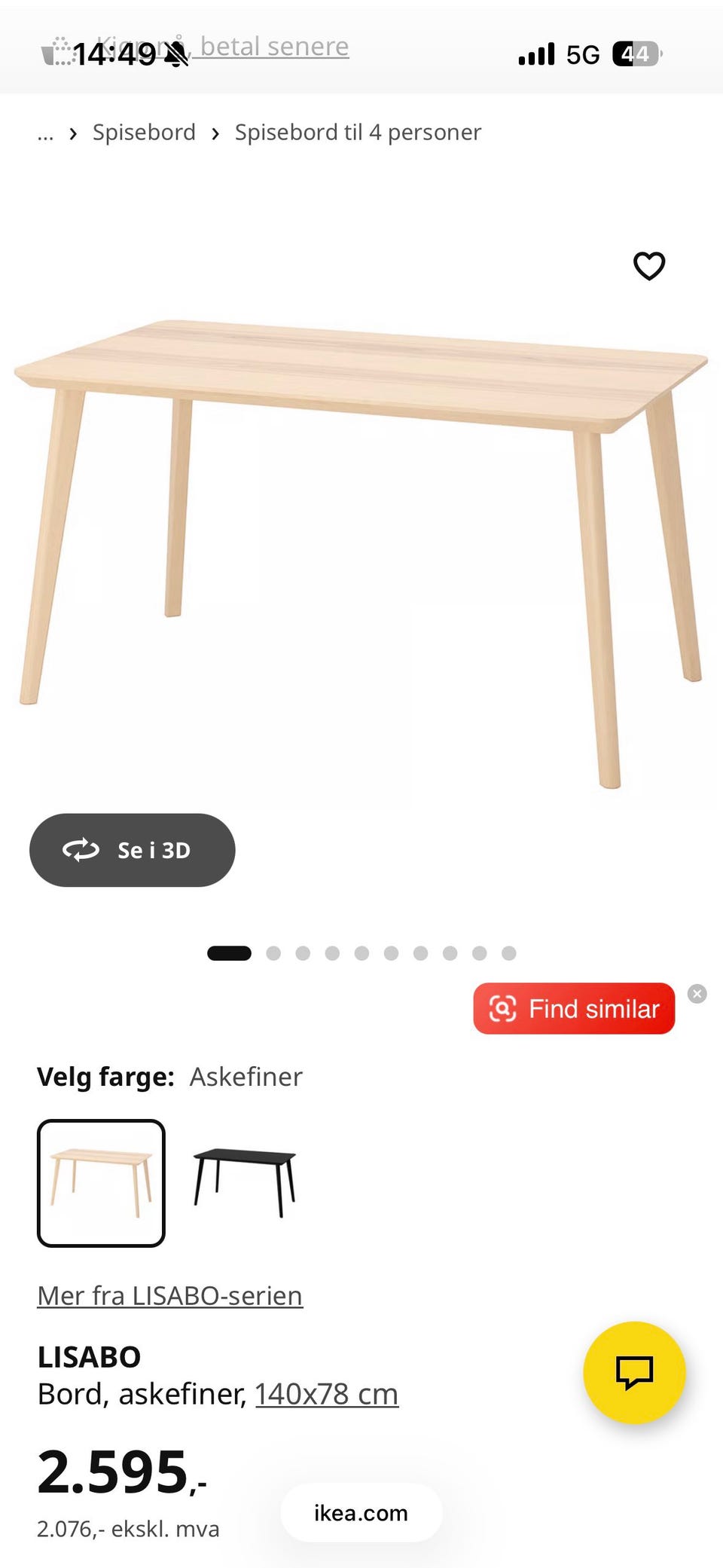
Task: Tap Find similar button
Action: [574, 1008]
